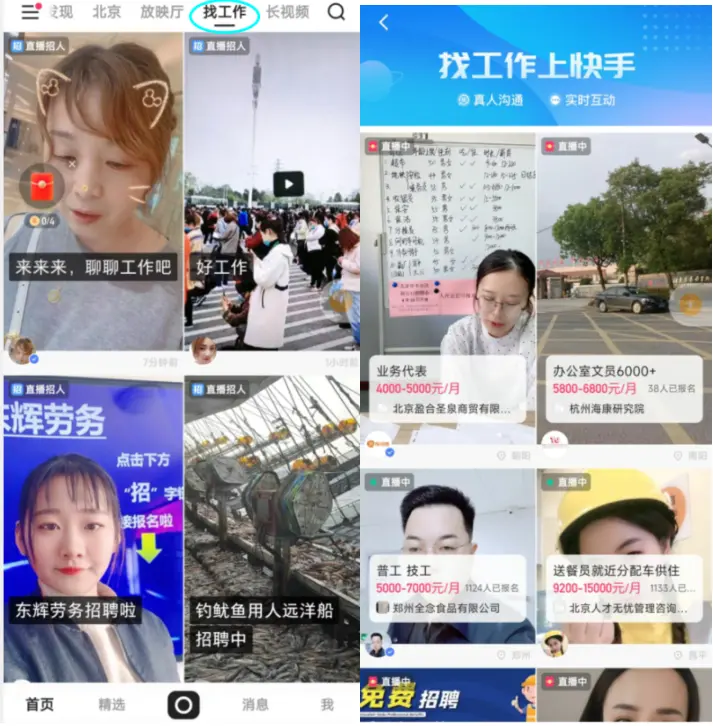View the 普工 技工 job livestream
Image resolution: width=713 pixels, height=726 pixels.
click(447, 560)
